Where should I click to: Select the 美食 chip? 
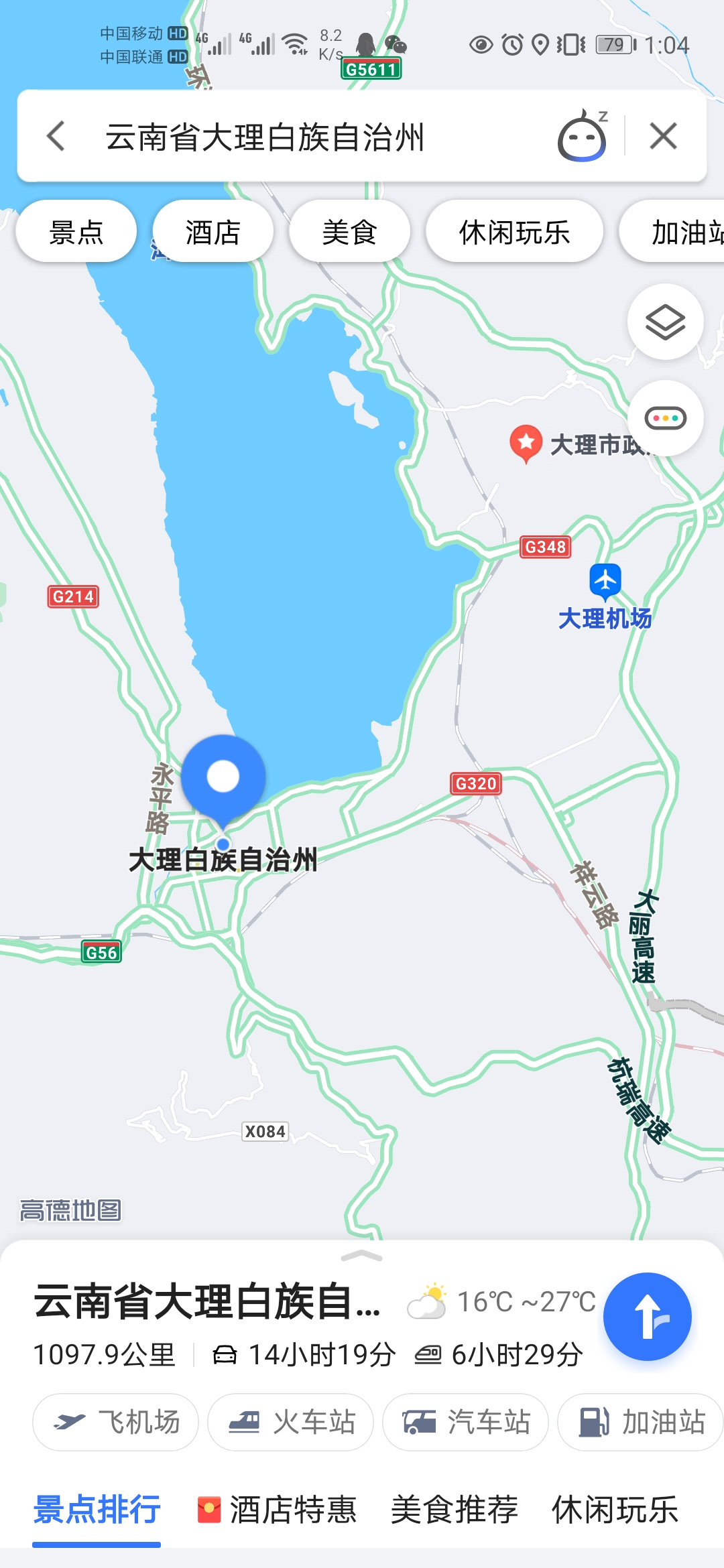[349, 233]
